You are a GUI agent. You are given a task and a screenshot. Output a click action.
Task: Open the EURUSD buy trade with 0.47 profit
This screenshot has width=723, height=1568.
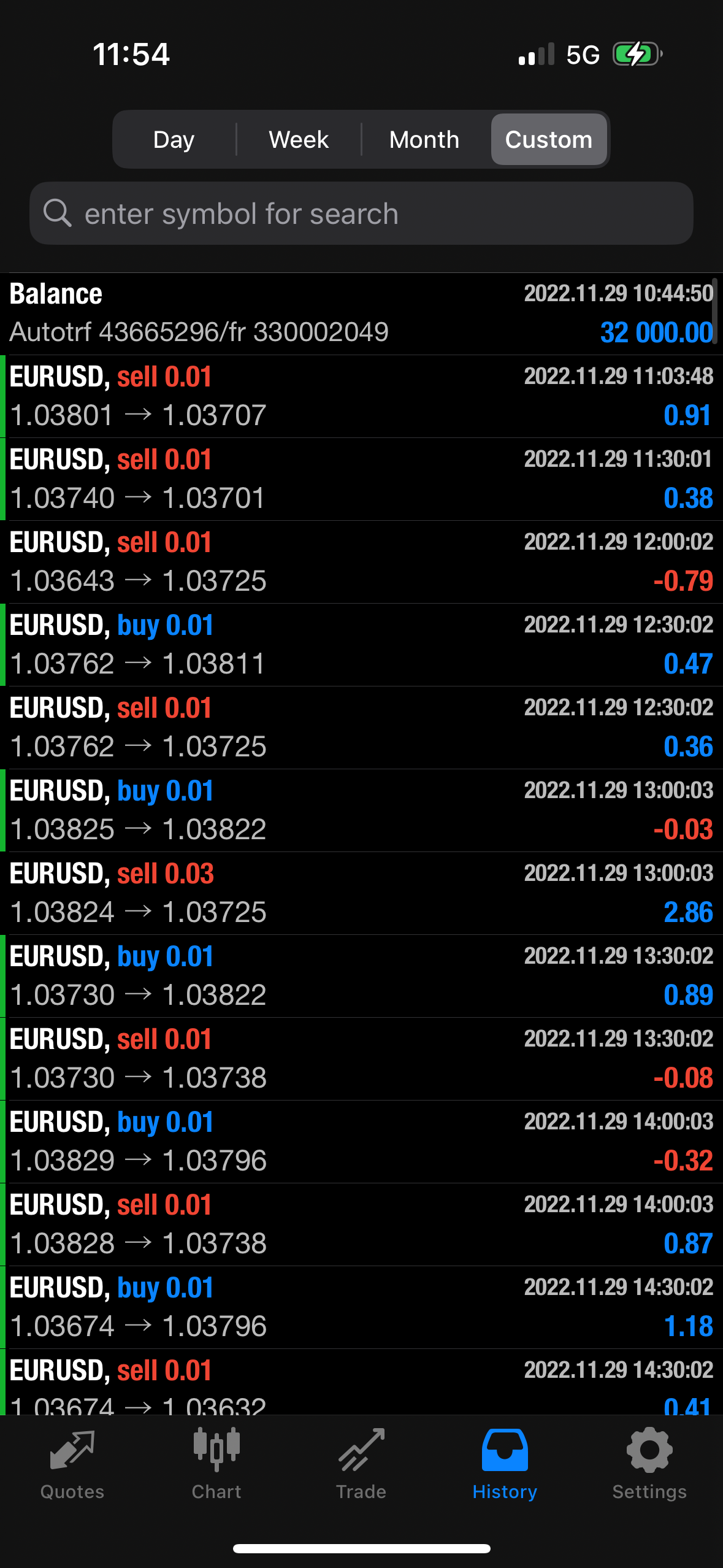[361, 645]
